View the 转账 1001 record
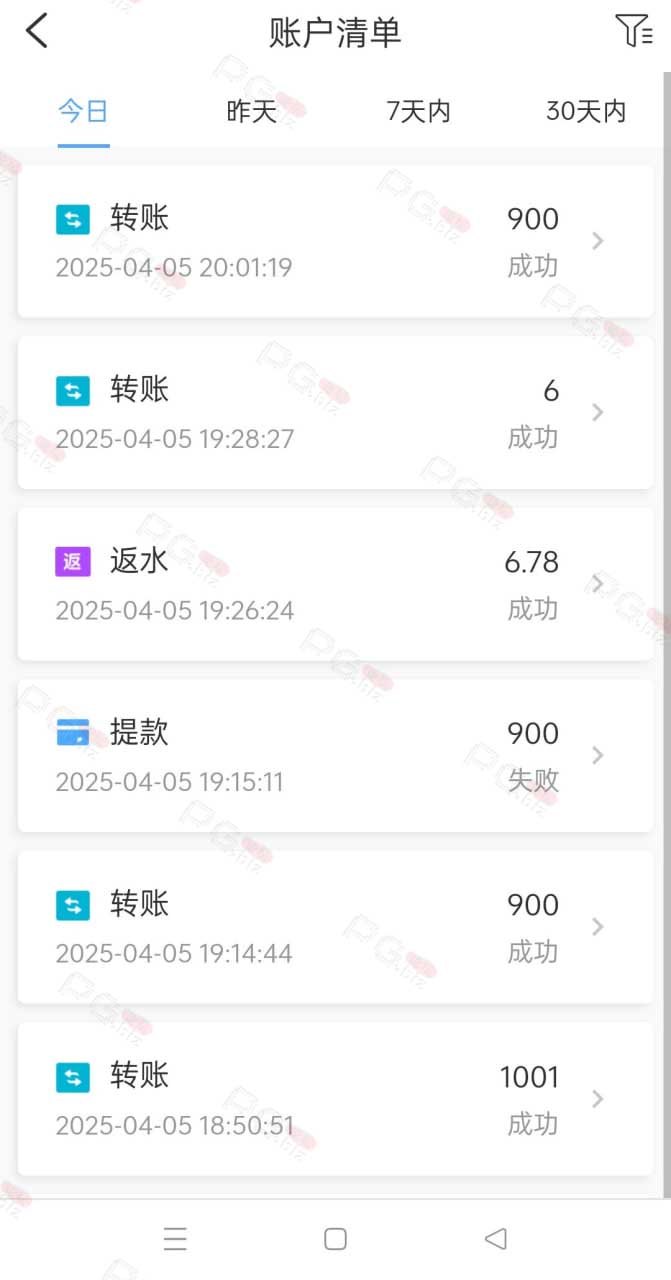 pyautogui.click(x=335, y=1098)
